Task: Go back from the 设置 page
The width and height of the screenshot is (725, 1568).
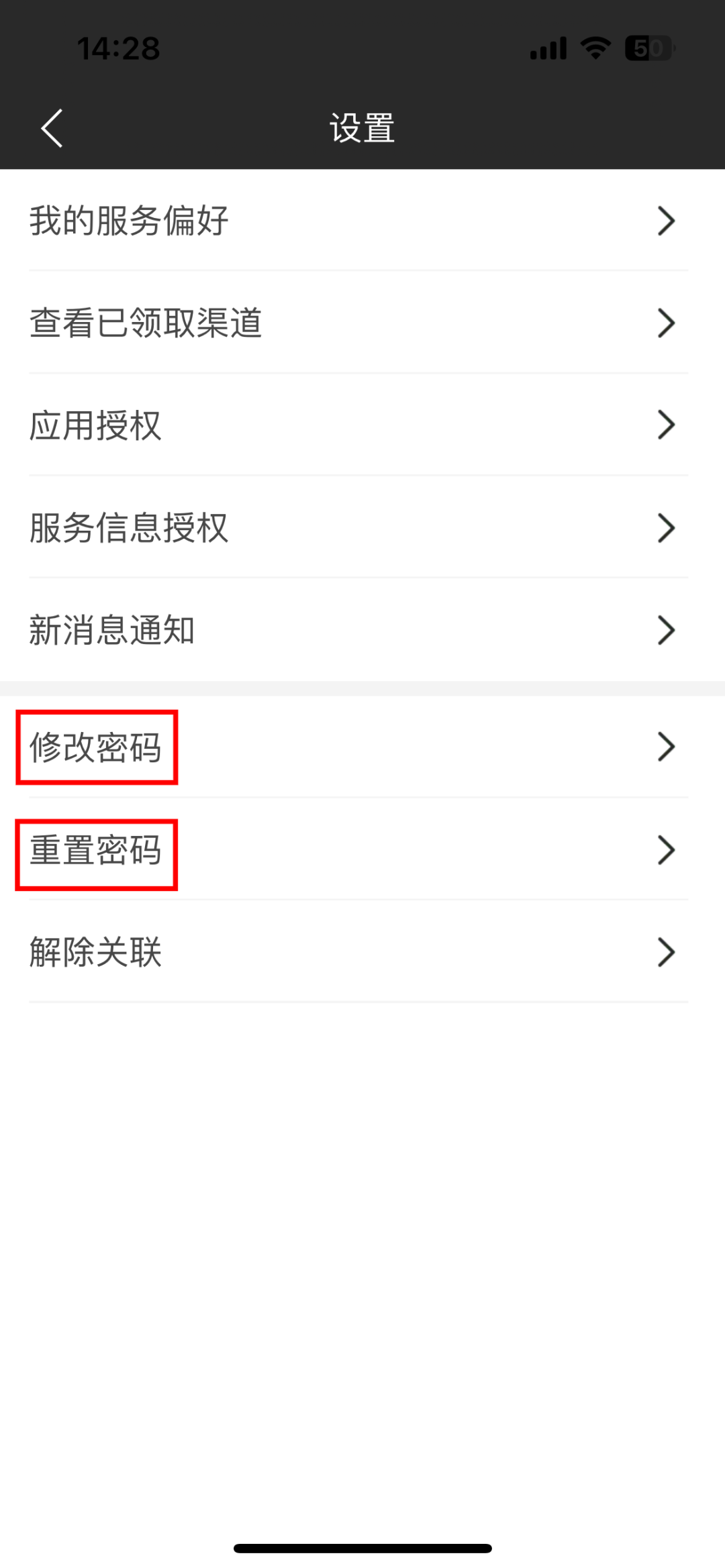Action: pos(52,127)
